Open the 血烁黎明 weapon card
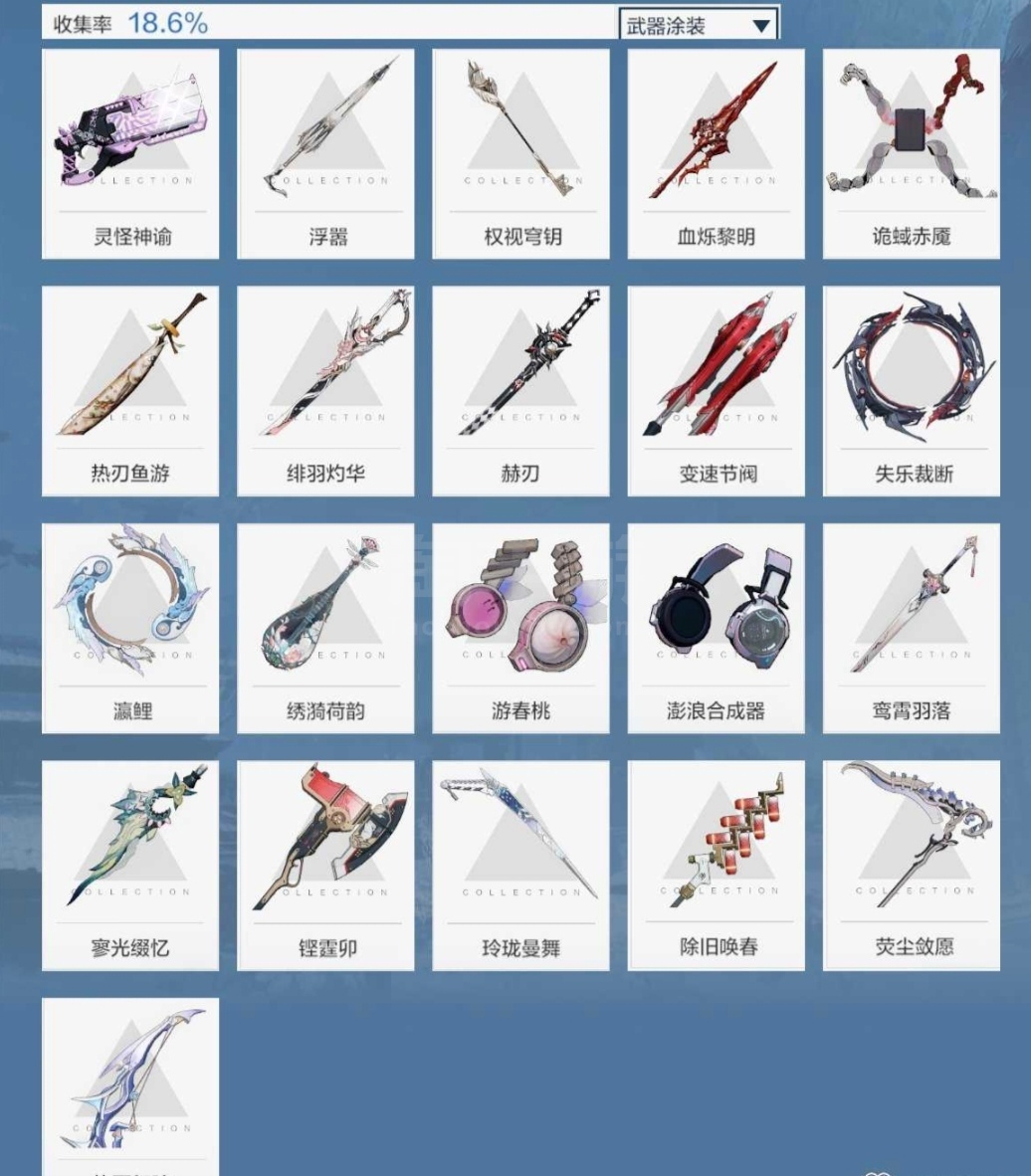Image resolution: width=1031 pixels, height=1176 pixels. pos(716,154)
